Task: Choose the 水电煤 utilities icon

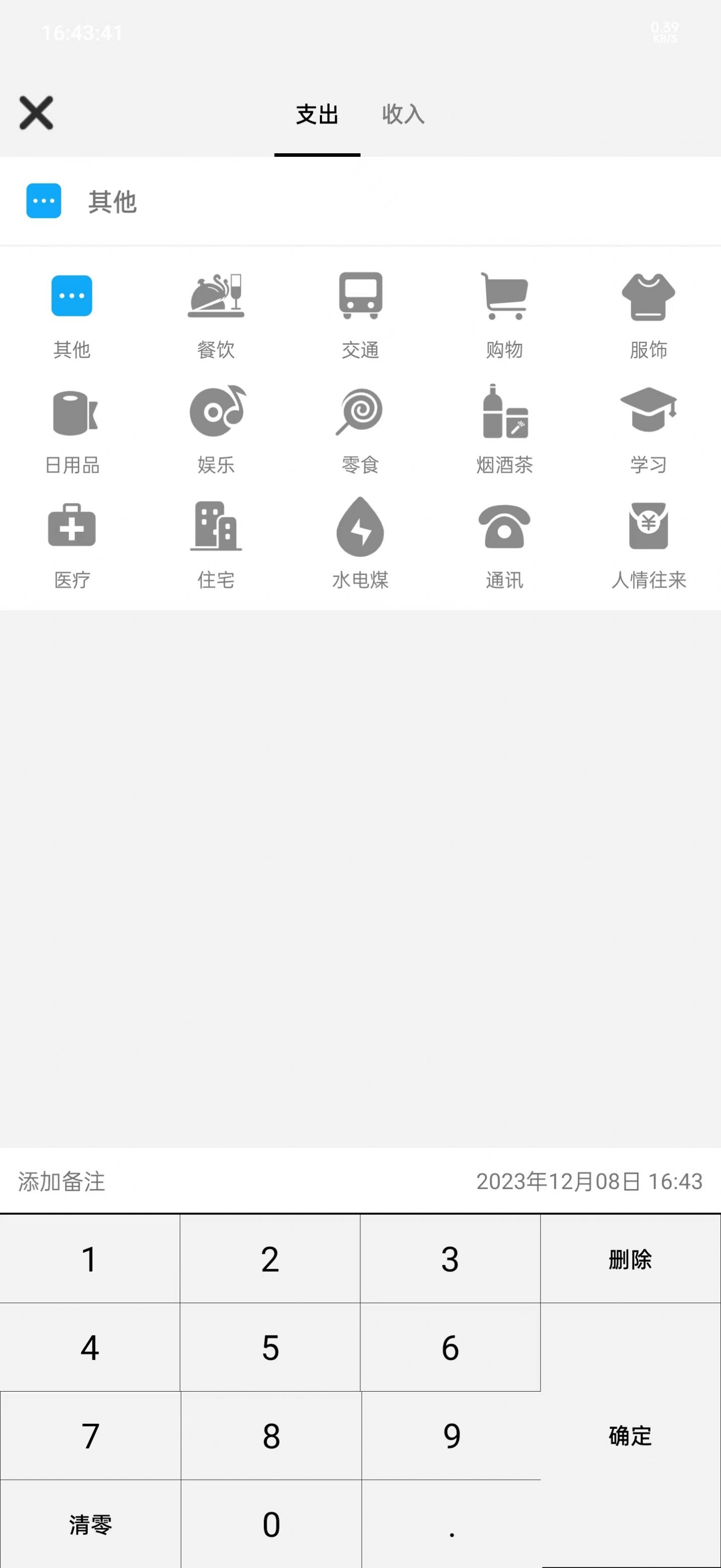Action: [x=360, y=528]
